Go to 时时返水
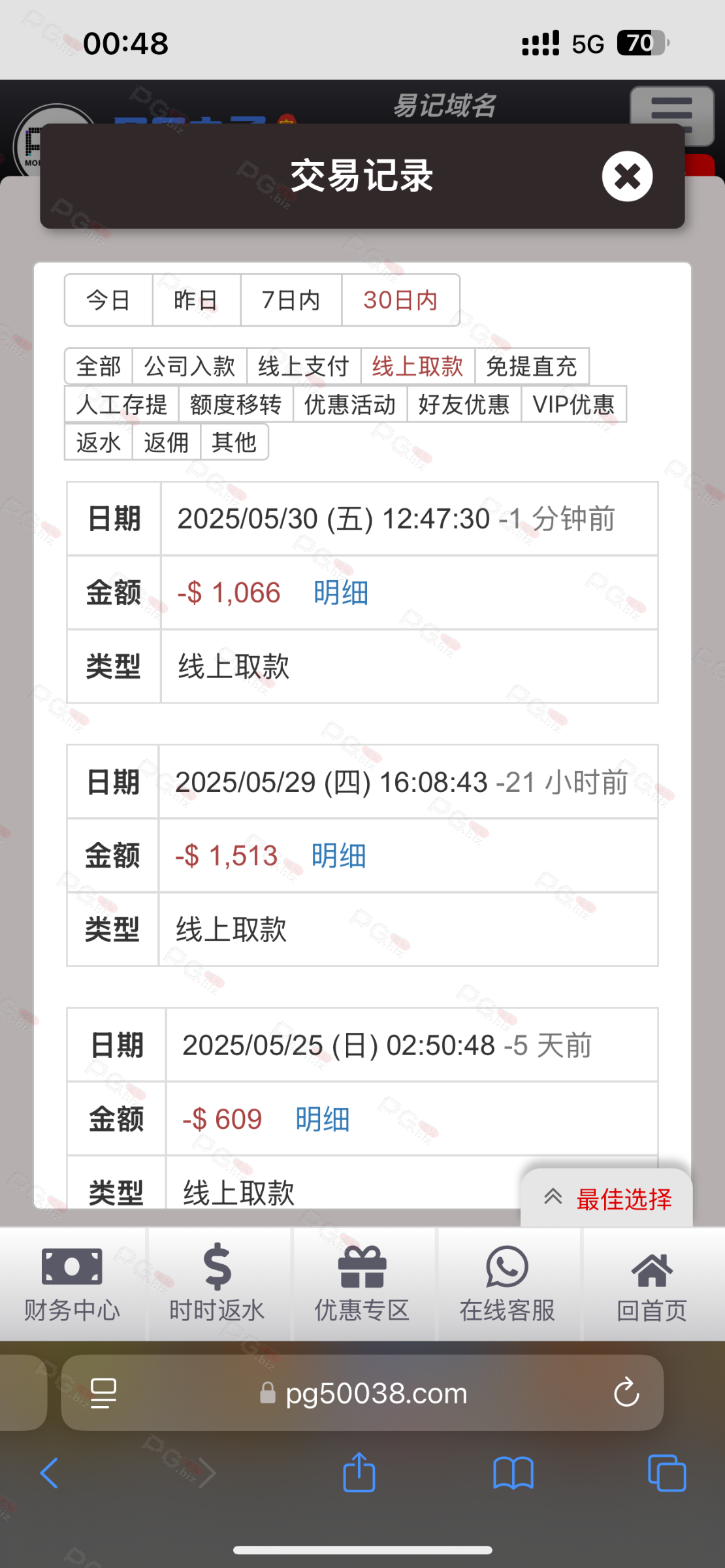Image resolution: width=725 pixels, height=1568 pixels. click(x=217, y=1284)
